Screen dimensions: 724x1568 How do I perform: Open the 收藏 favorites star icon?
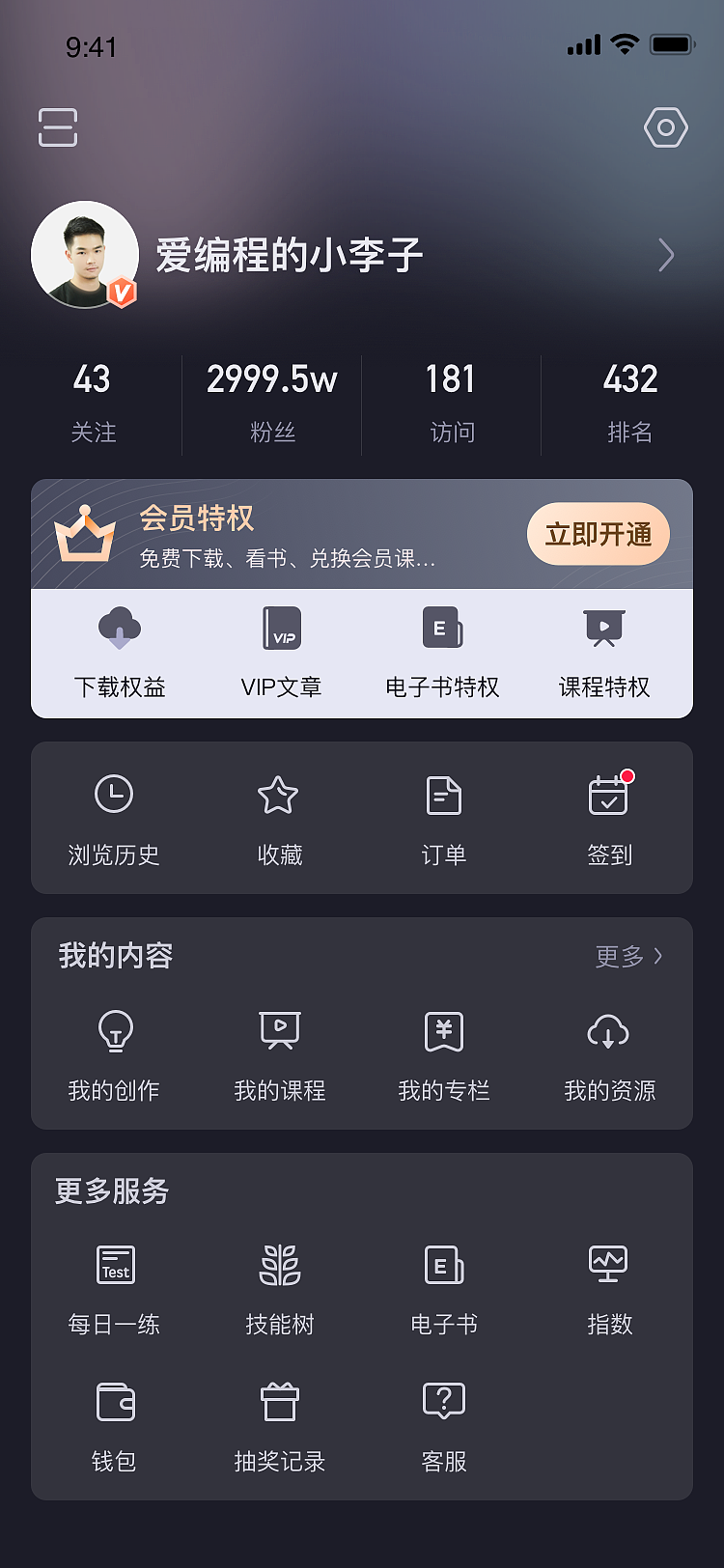(278, 794)
